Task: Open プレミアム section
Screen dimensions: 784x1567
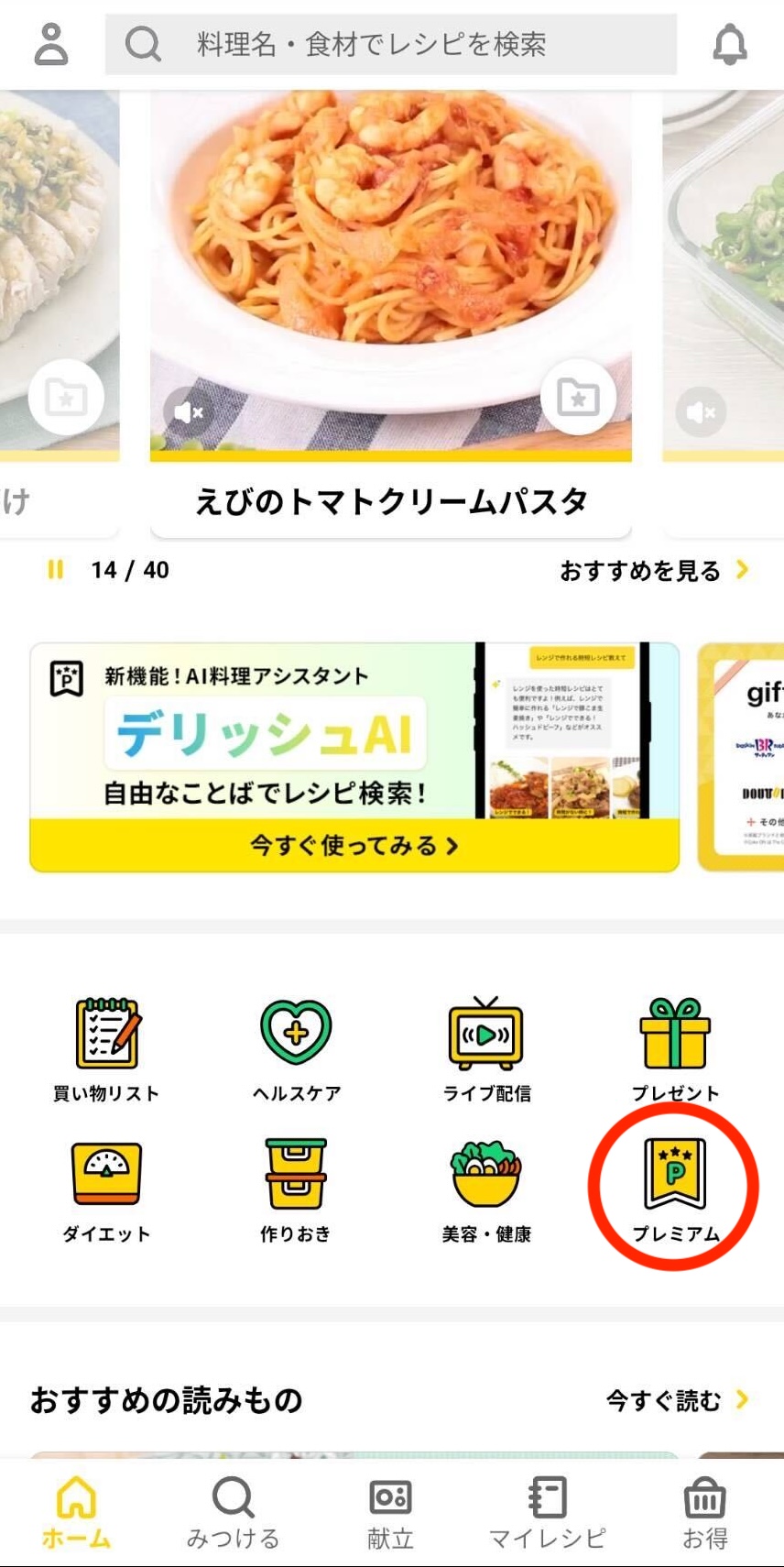Action: point(675,1189)
